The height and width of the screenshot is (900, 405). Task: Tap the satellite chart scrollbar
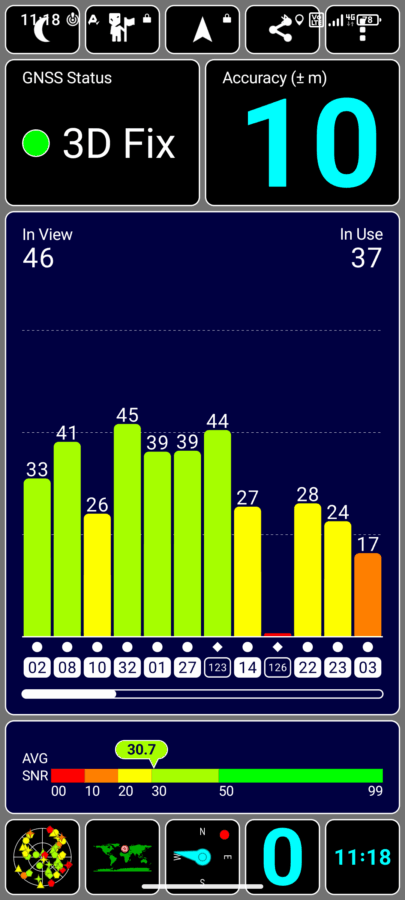tap(202, 693)
